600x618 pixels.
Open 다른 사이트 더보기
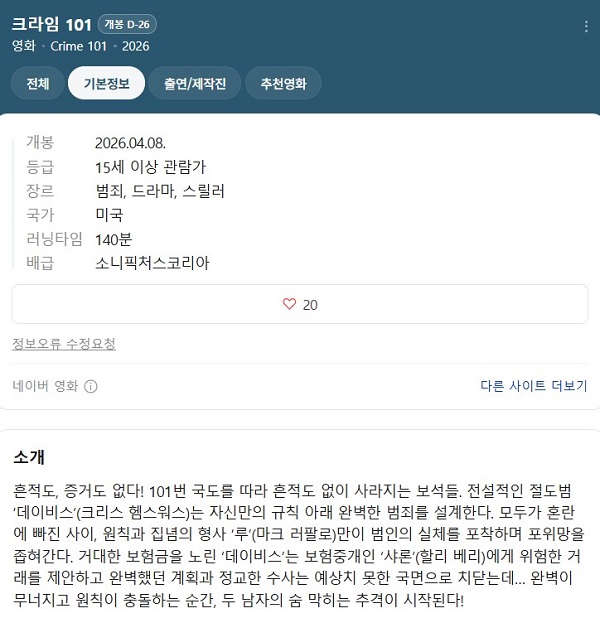pyautogui.click(x=533, y=386)
